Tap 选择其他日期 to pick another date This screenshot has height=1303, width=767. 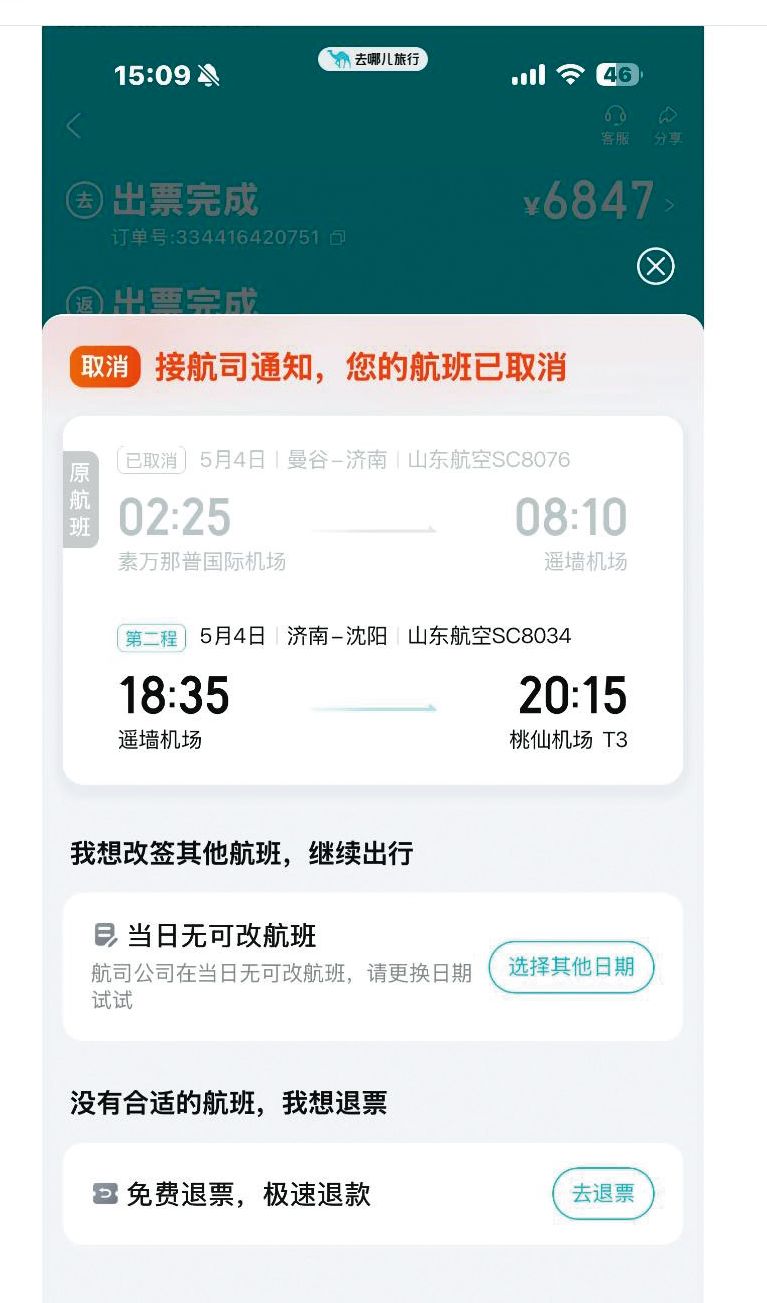pos(571,968)
